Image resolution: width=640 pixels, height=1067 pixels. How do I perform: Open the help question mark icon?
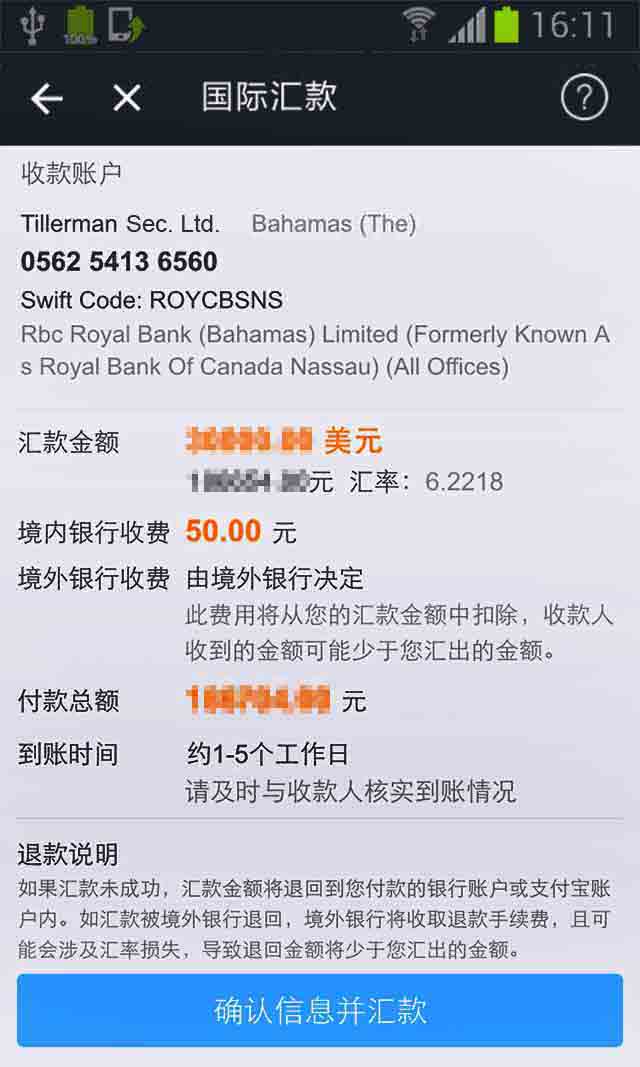coord(584,98)
